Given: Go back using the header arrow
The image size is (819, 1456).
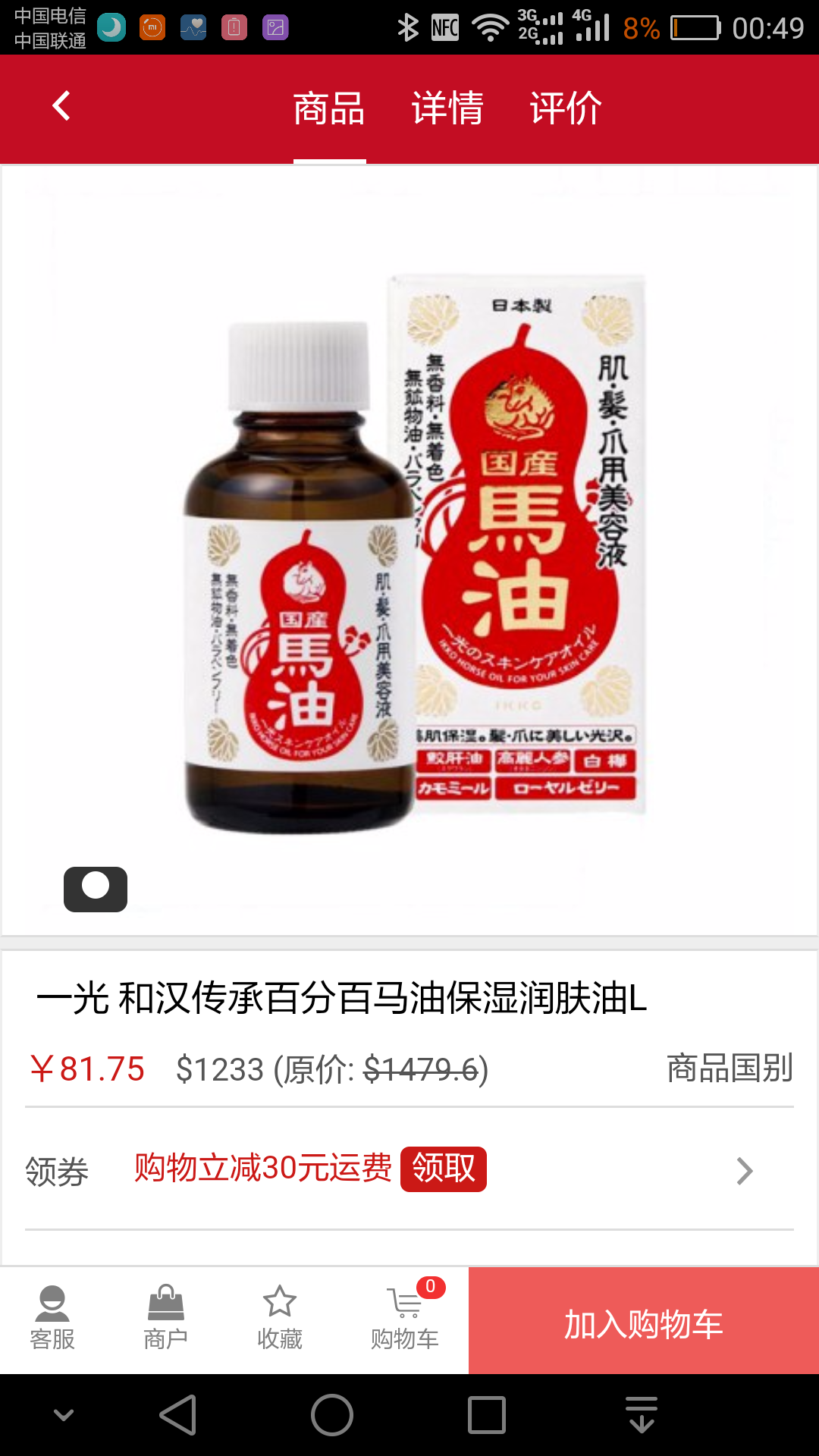Looking at the screenshot, I should pos(61,106).
